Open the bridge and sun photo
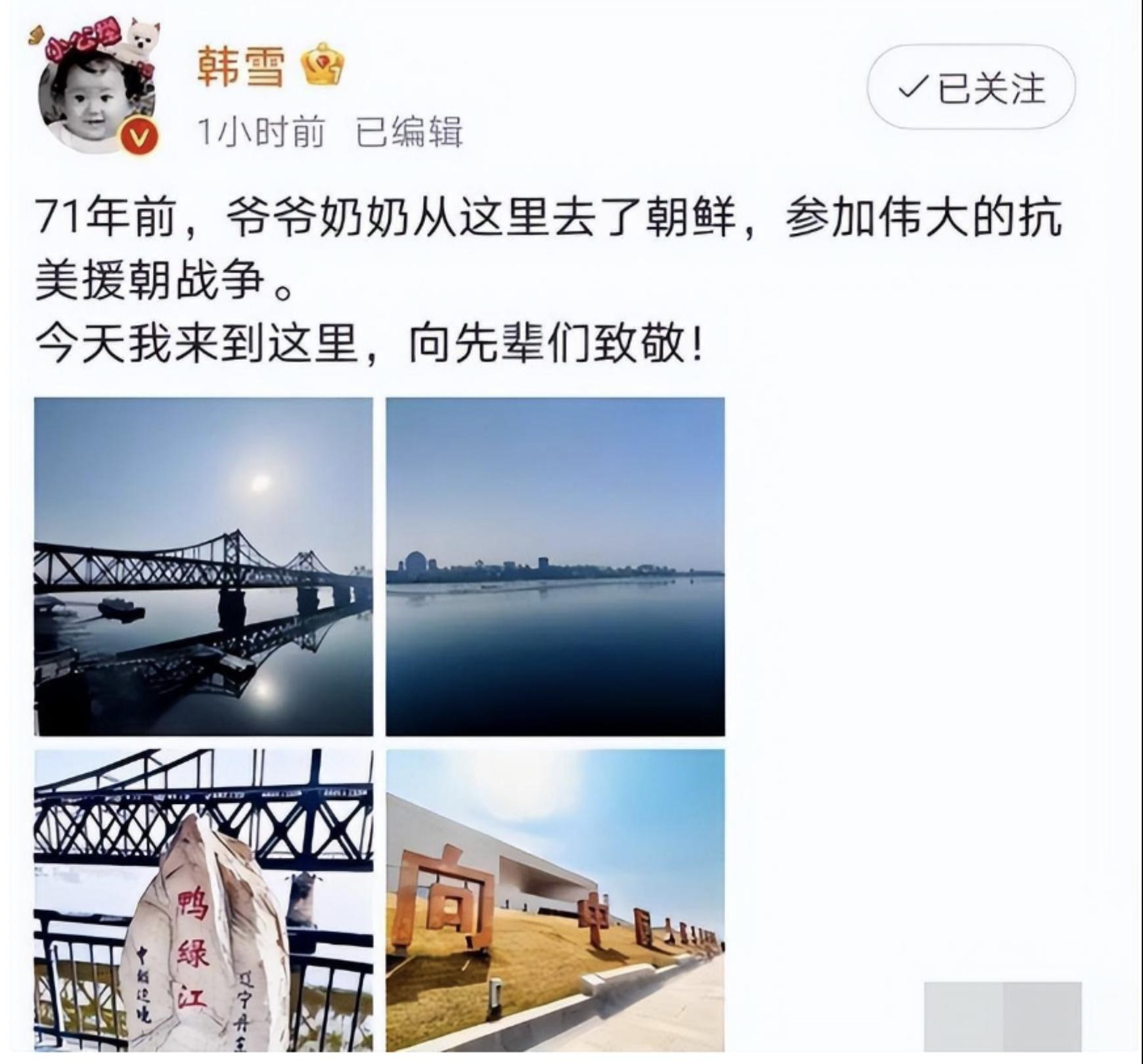 pyautogui.click(x=203, y=566)
